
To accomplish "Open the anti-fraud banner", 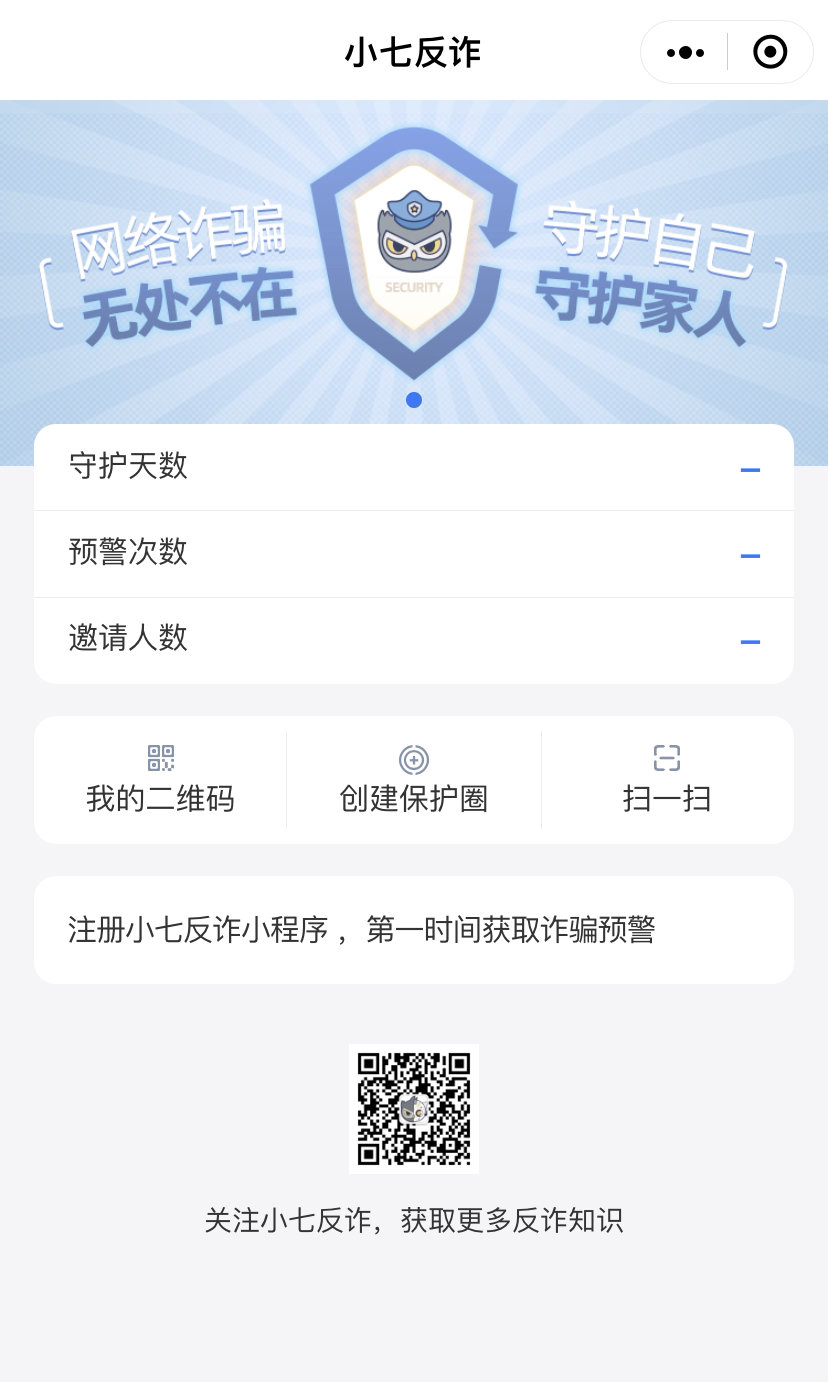I will (414, 260).
